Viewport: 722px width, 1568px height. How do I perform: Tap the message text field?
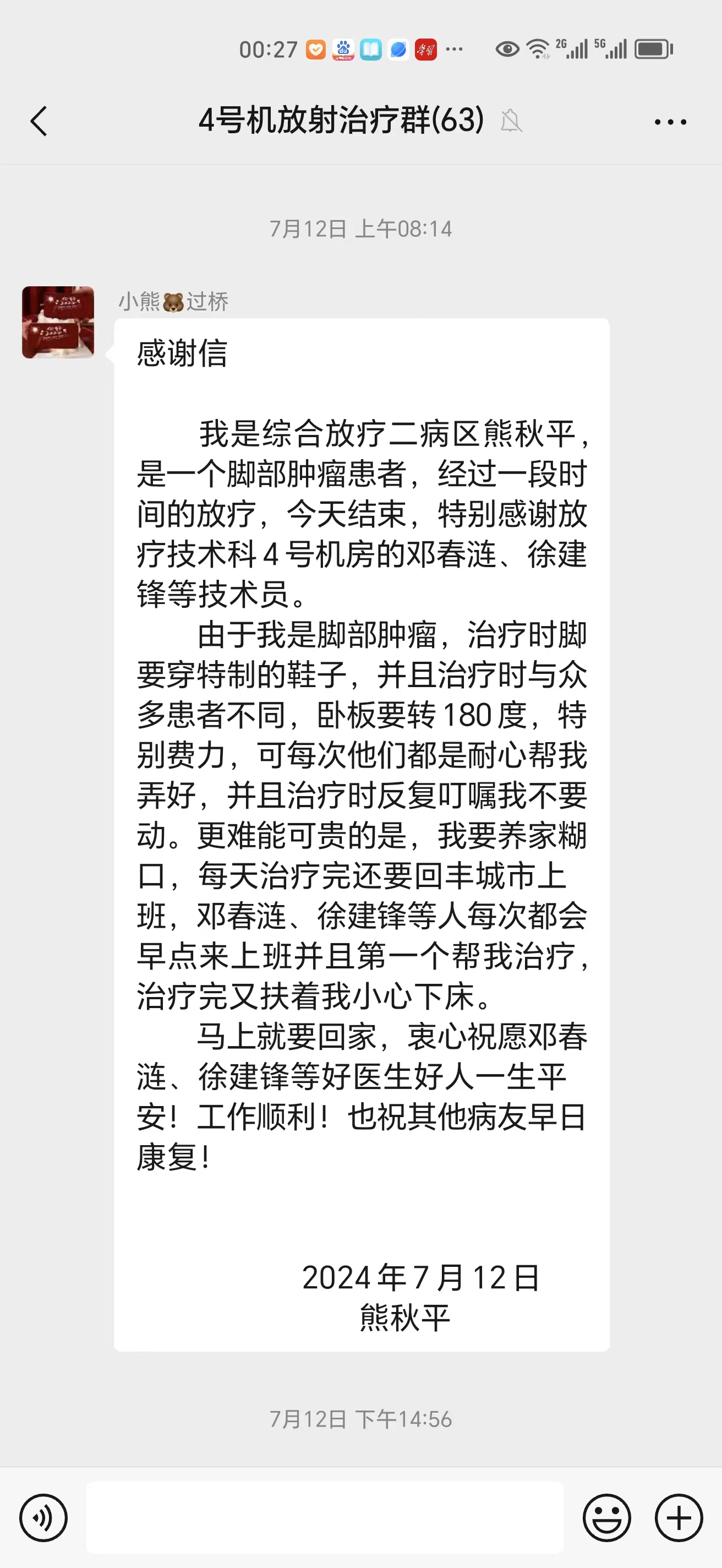click(325, 1517)
